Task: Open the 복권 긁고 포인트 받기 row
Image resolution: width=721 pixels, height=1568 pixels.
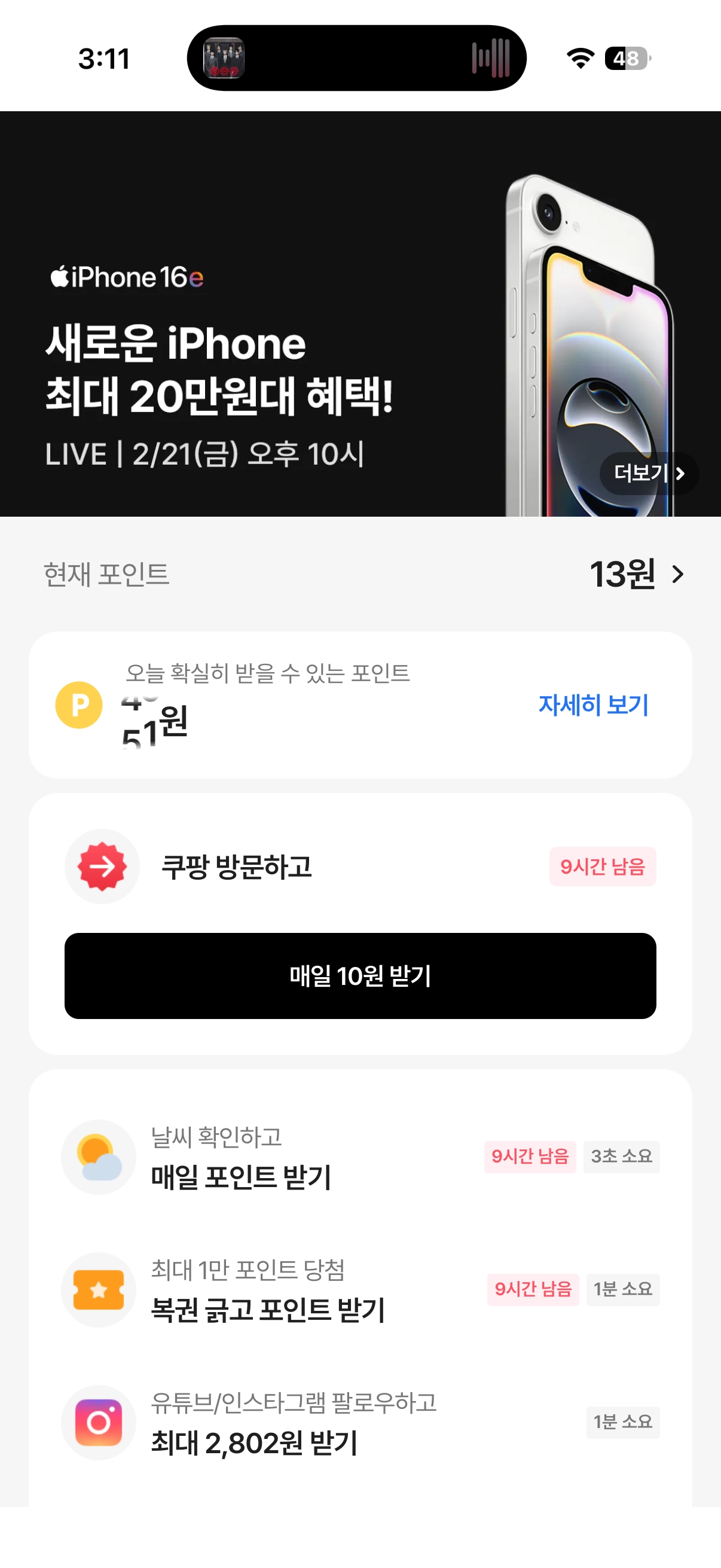Action: click(360, 1289)
